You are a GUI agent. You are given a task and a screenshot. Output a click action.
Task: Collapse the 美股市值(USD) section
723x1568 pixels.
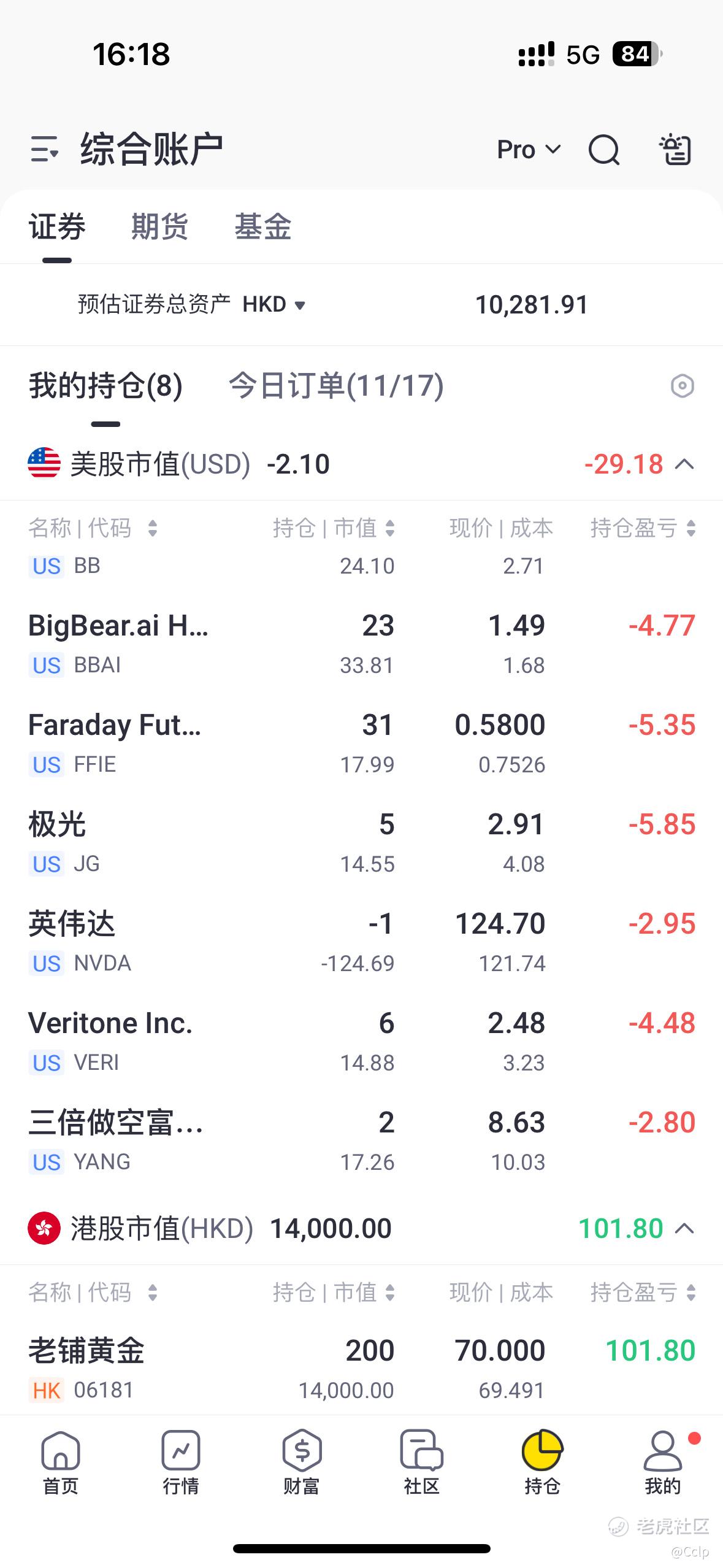pyautogui.click(x=684, y=464)
